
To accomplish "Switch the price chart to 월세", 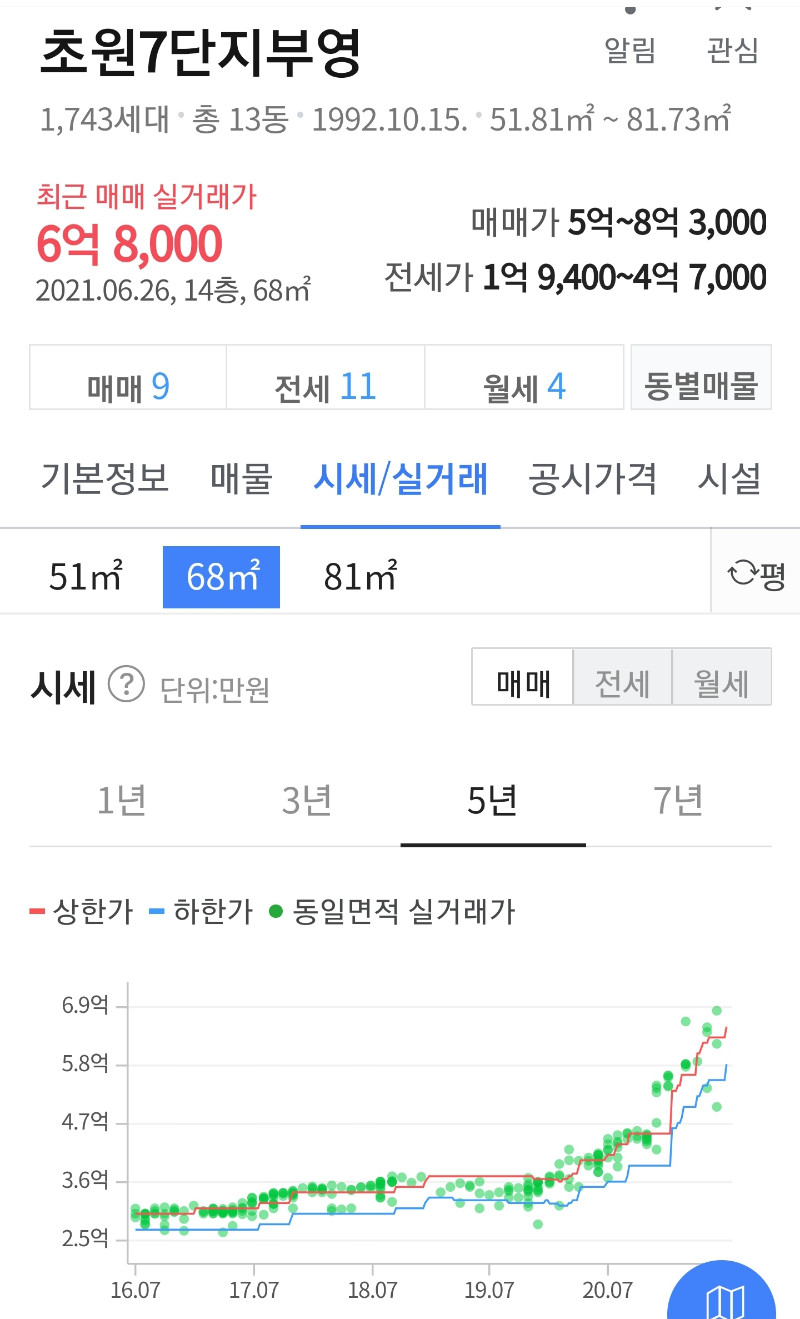I will [721, 685].
